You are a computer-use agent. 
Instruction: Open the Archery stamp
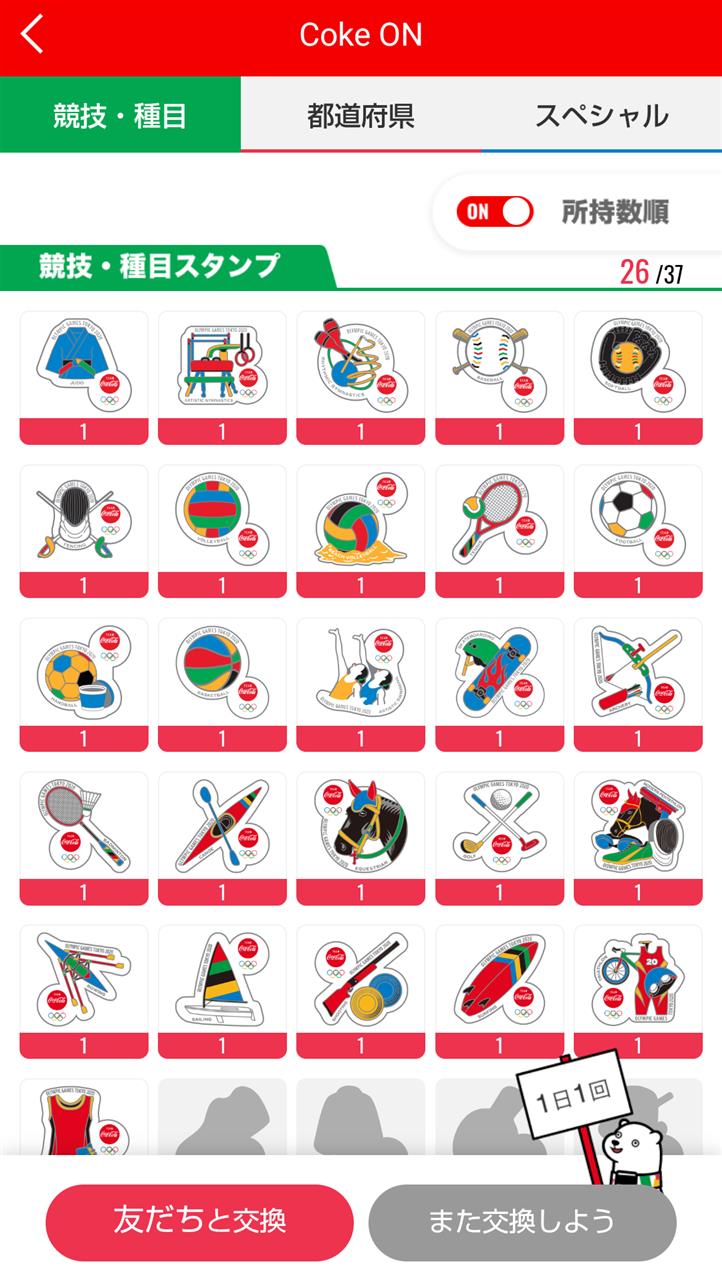(x=638, y=674)
